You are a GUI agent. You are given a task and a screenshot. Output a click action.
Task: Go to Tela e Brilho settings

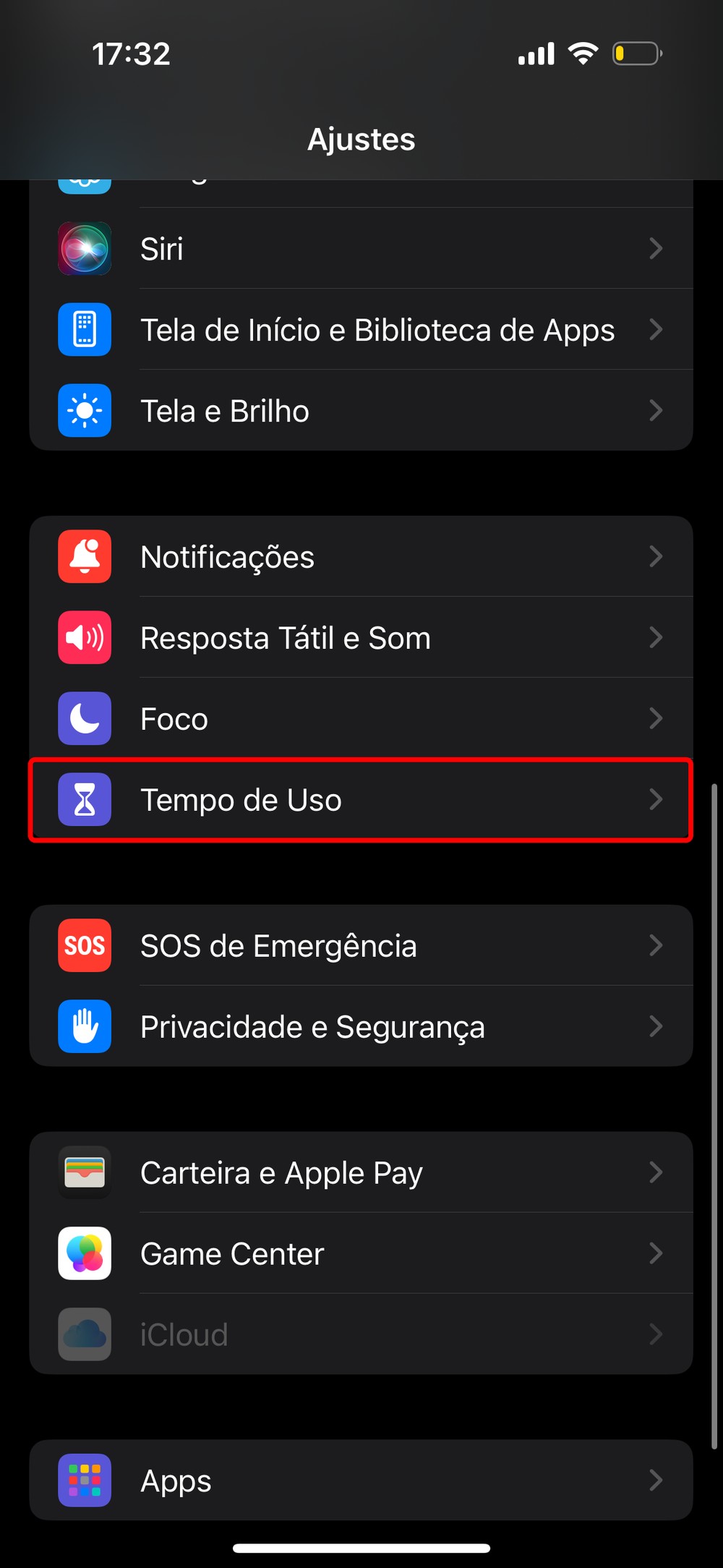tap(361, 411)
